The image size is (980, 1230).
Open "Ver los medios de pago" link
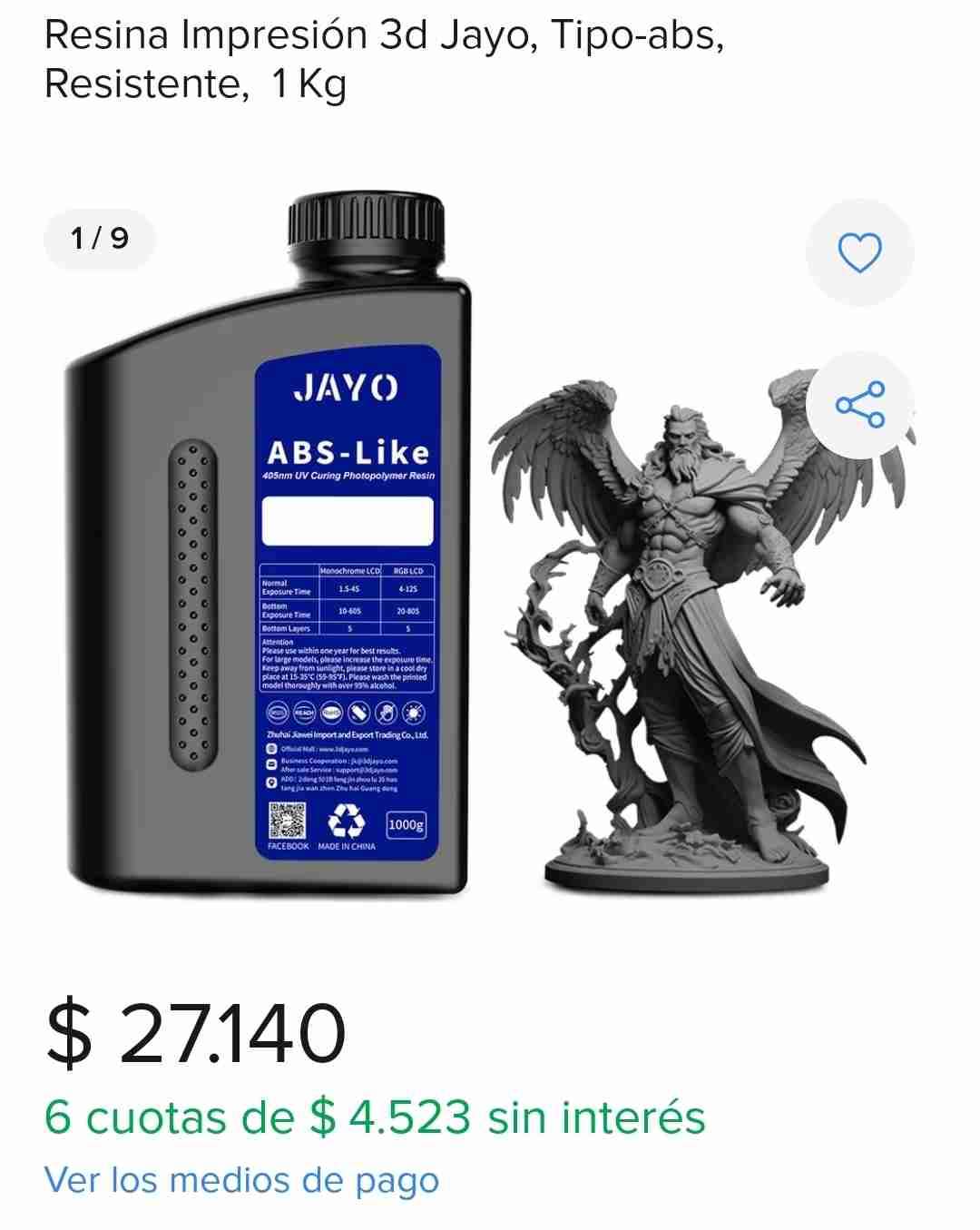241,1180
